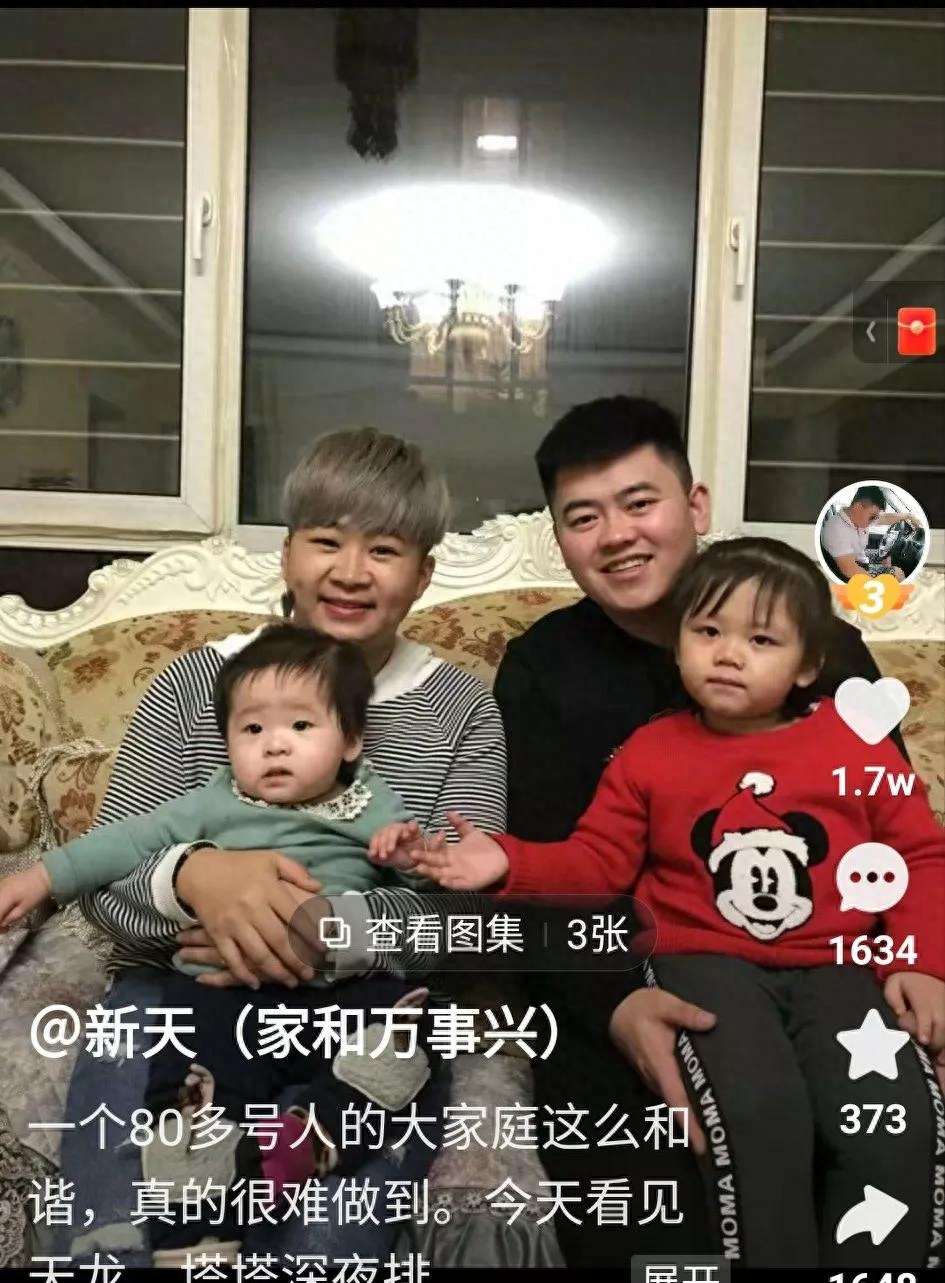The image size is (945, 1283).
Task: Expand the caption with 展开
Action: pos(682,1274)
